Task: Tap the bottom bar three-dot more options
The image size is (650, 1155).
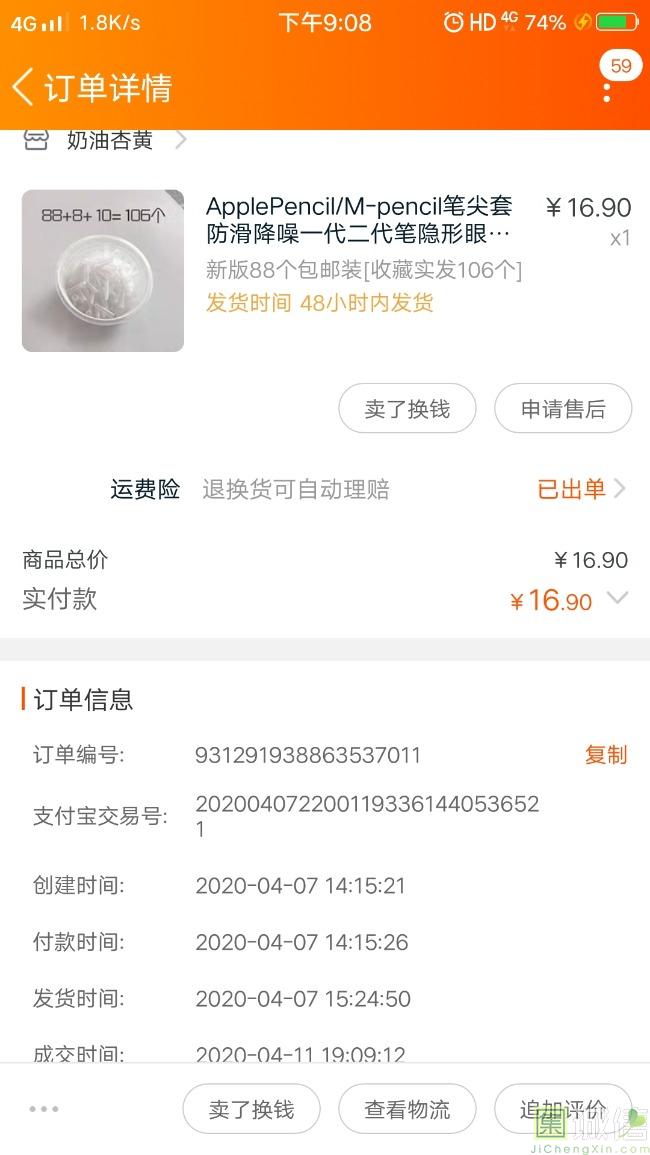Action: tap(45, 1109)
